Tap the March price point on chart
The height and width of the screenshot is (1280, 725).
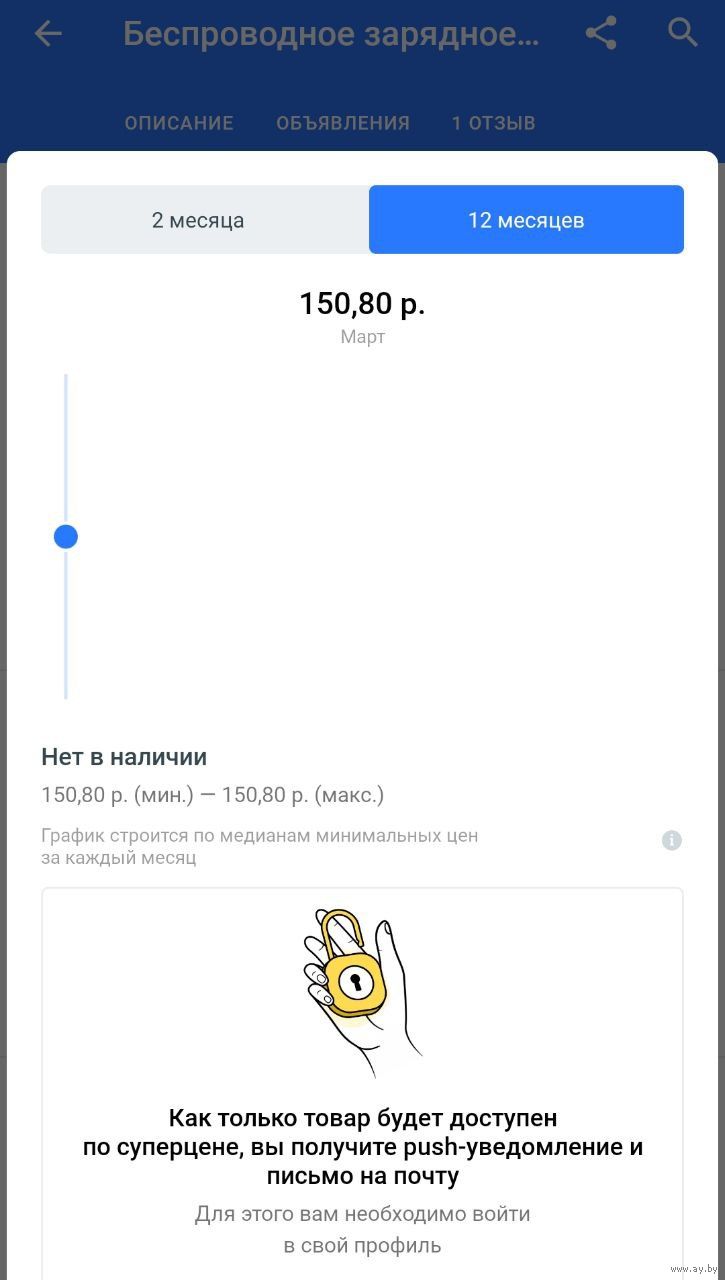coord(66,537)
